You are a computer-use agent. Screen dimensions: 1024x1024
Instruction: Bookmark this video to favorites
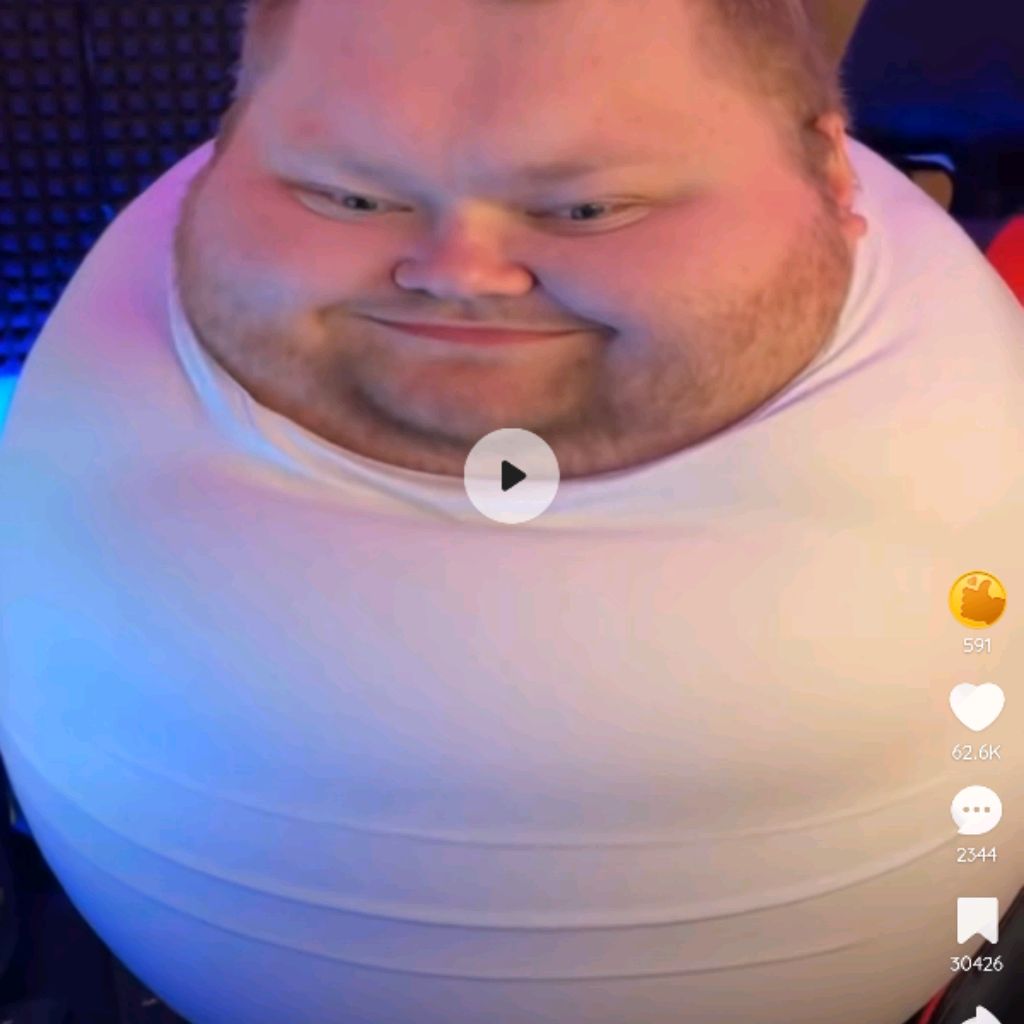tap(977, 920)
